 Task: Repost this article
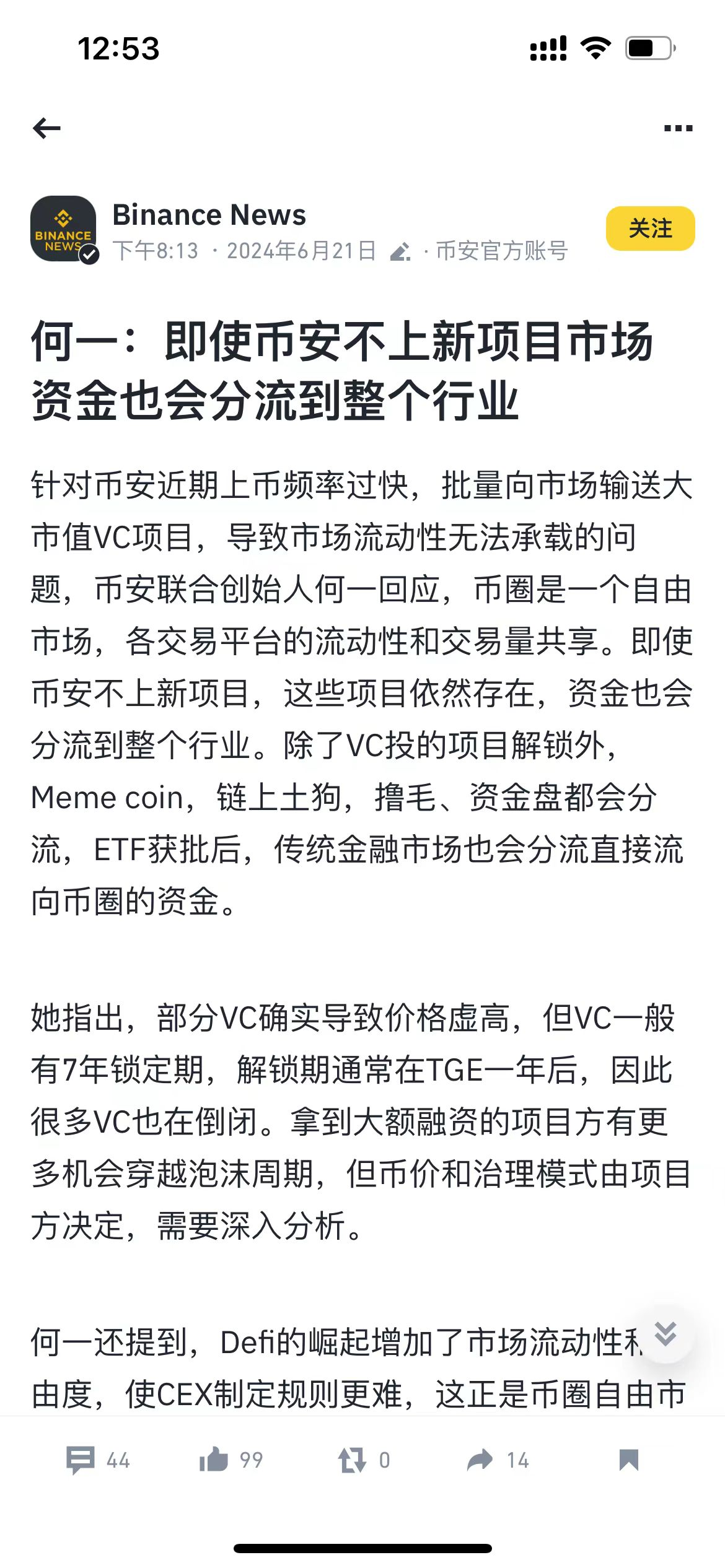(x=352, y=1460)
